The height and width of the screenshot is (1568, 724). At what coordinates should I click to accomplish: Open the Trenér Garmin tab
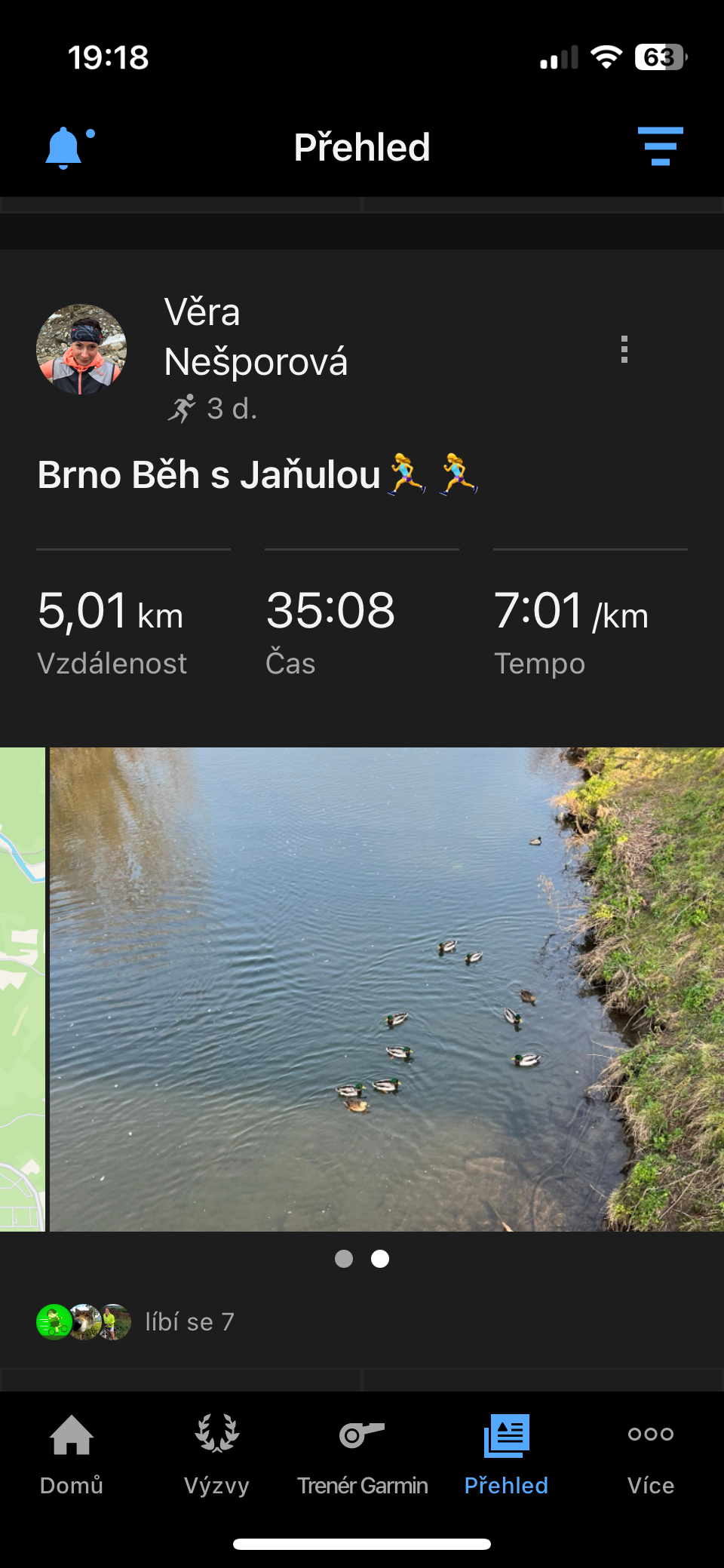[x=362, y=1455]
